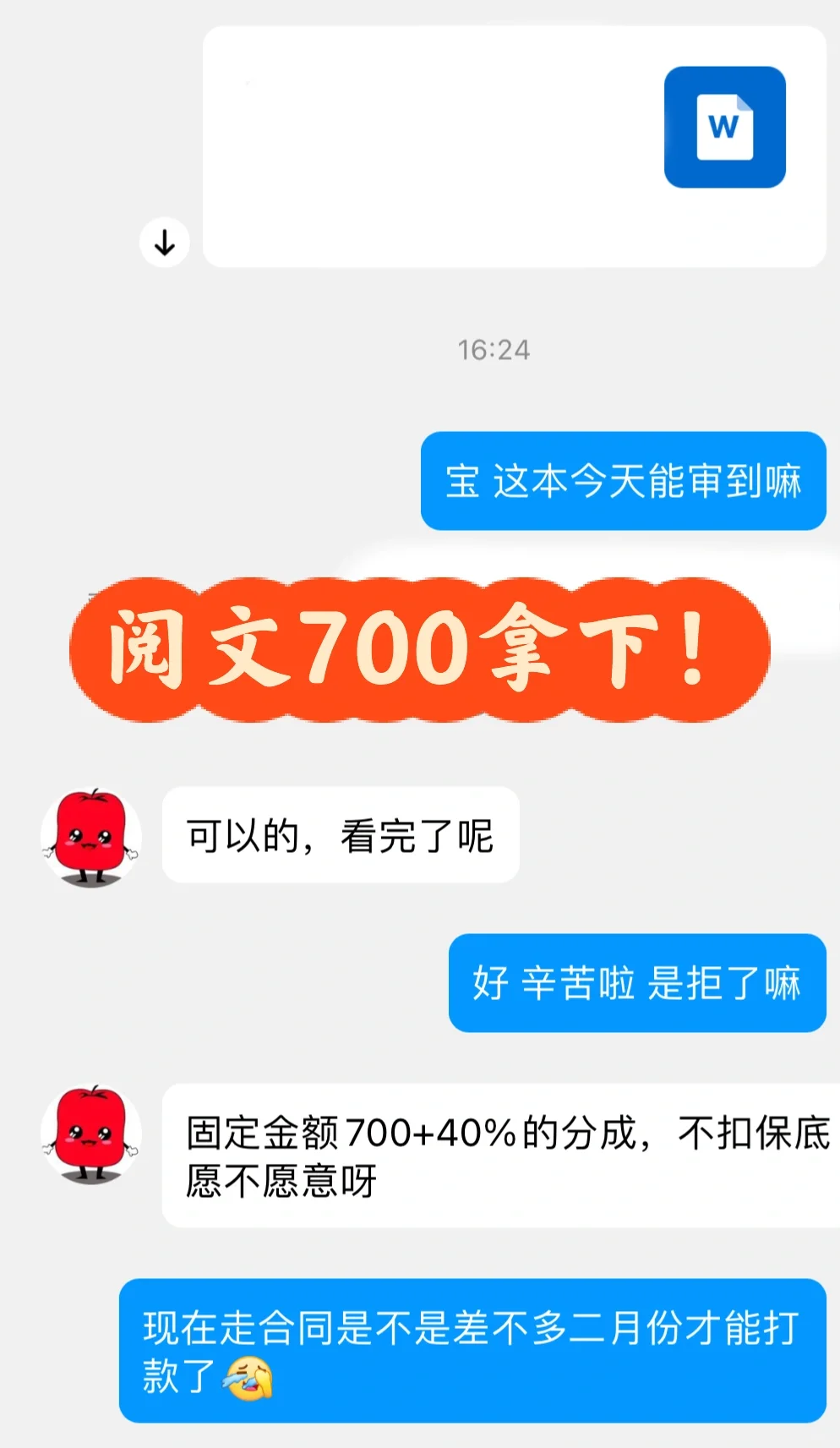Viewport: 840px width, 1448px height.
Task: Open avatar next to the 700+40% message
Action: tap(90, 1134)
